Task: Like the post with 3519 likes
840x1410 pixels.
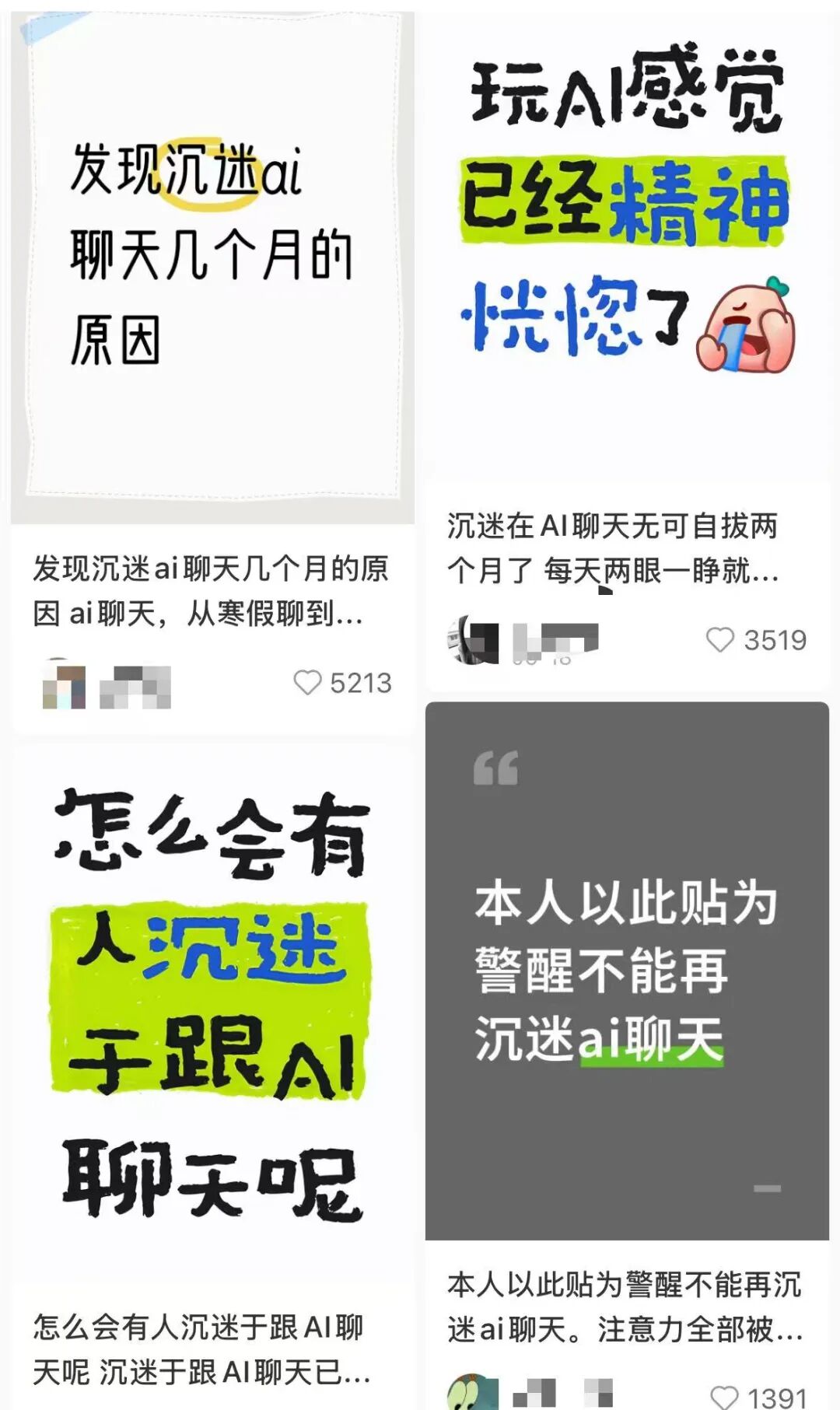Action: point(719,640)
